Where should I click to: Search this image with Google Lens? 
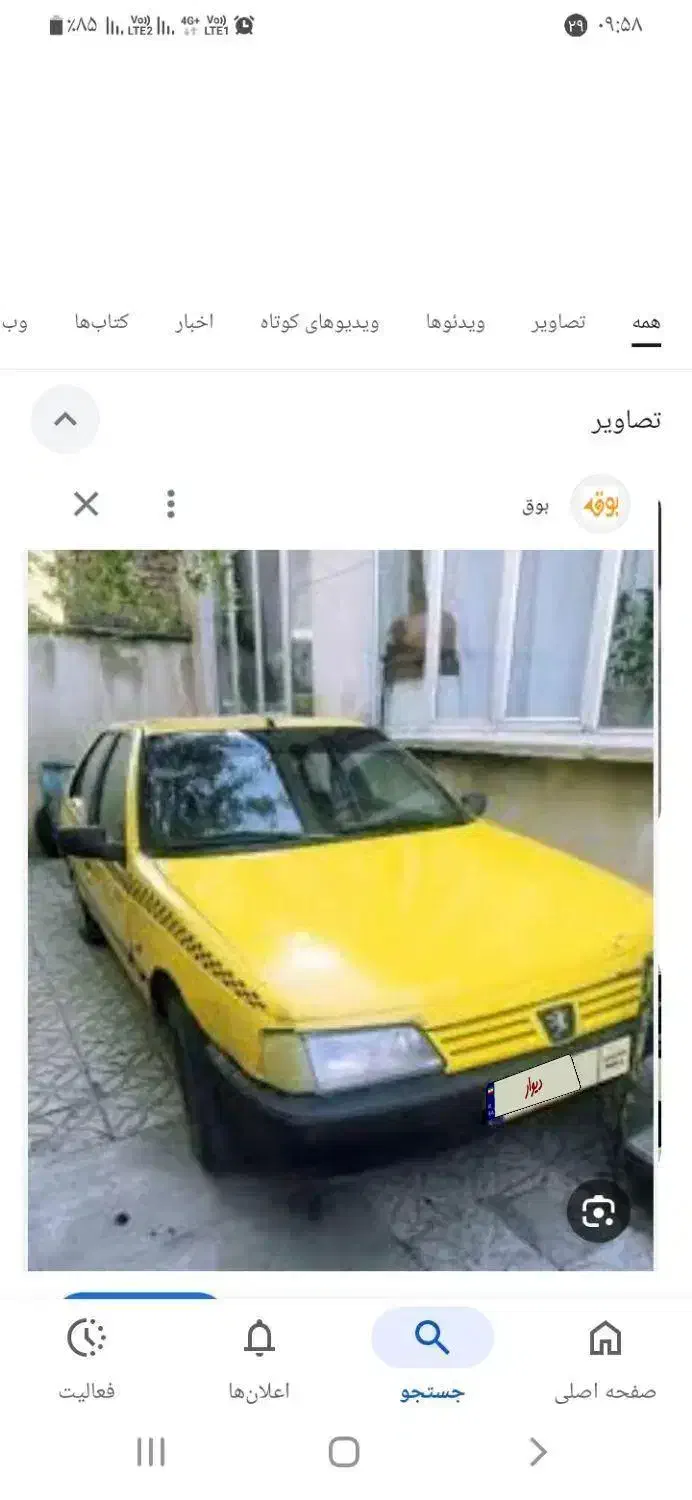[598, 1211]
